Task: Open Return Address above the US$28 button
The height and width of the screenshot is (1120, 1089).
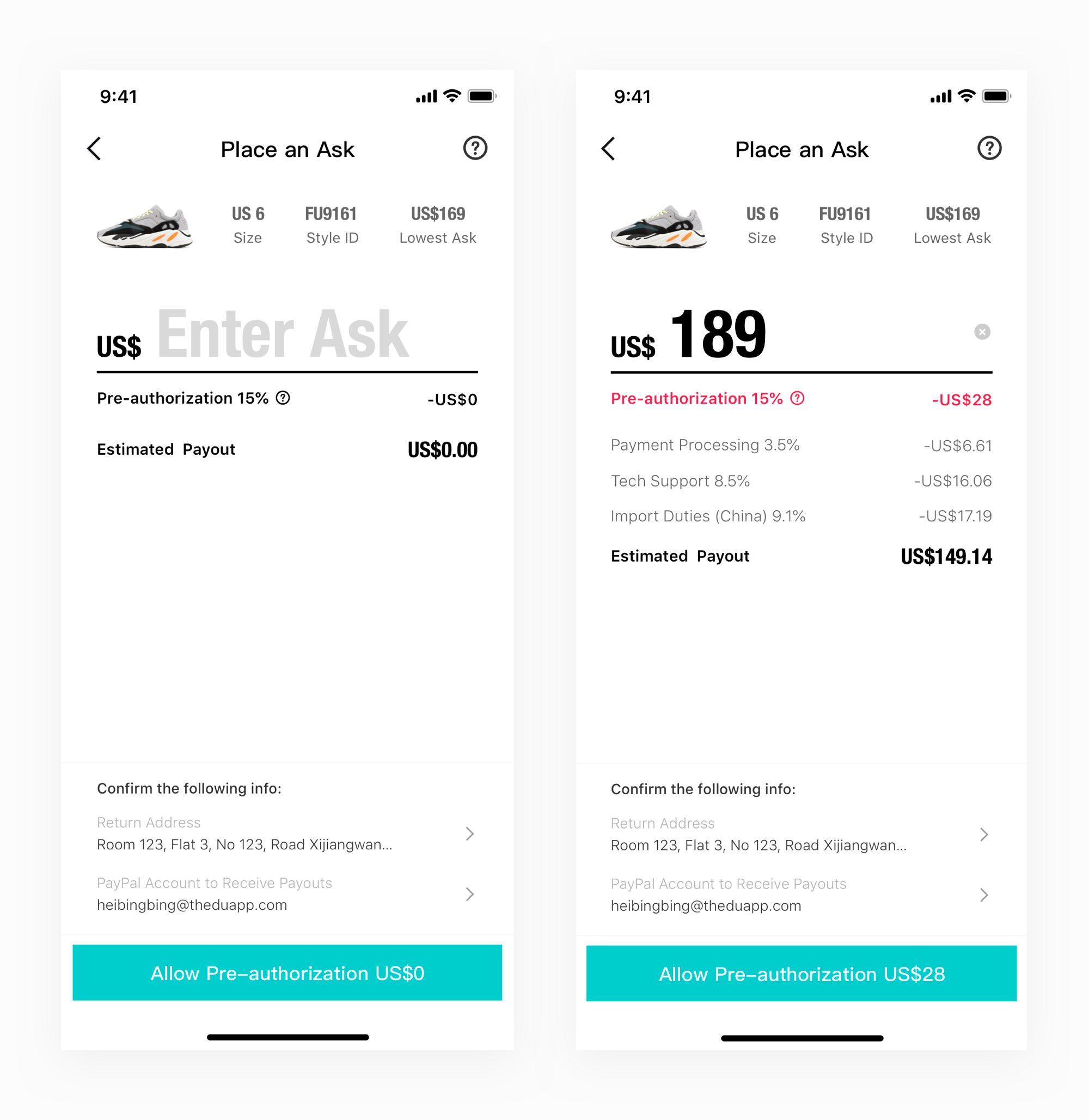Action: 801,835
